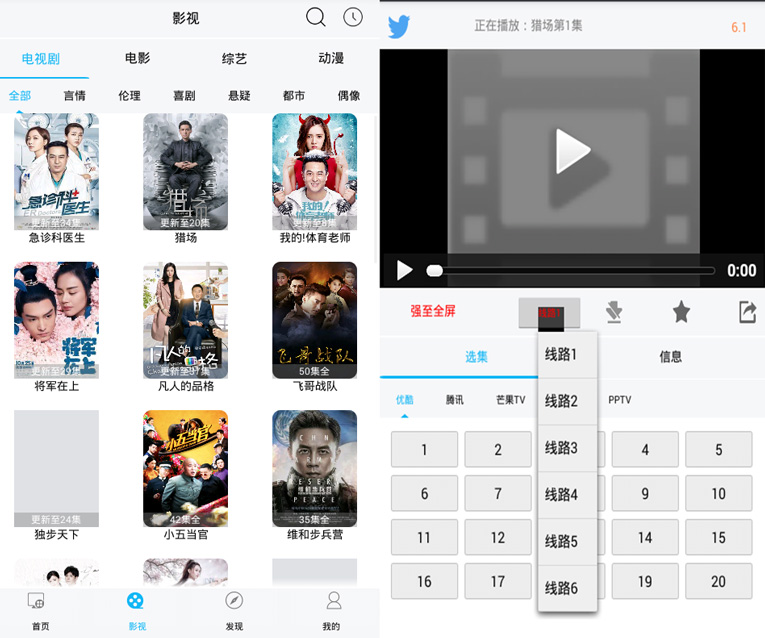Open the search icon in 影视 header

tap(316, 17)
